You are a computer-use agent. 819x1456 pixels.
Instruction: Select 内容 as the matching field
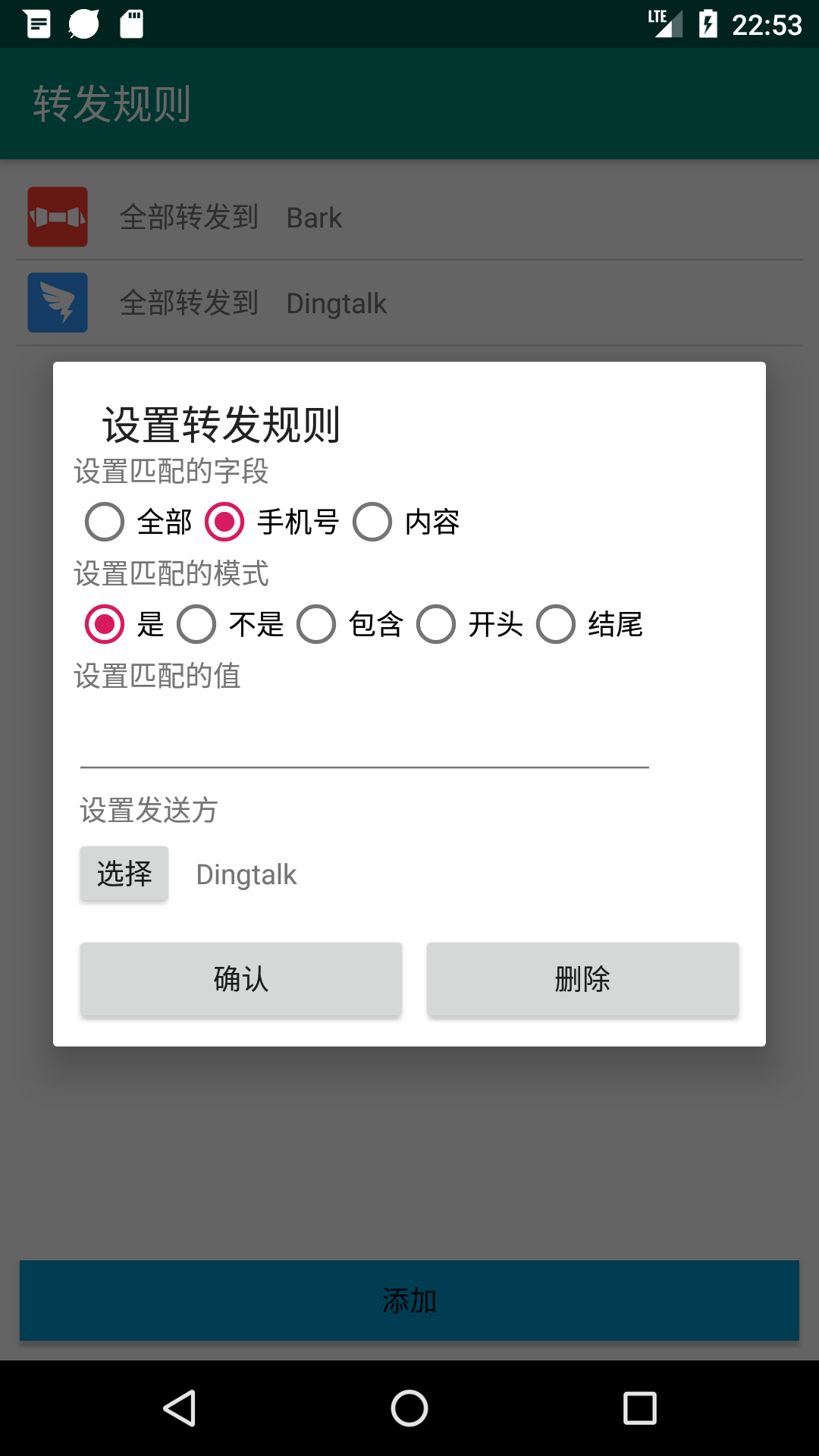pyautogui.click(x=406, y=522)
